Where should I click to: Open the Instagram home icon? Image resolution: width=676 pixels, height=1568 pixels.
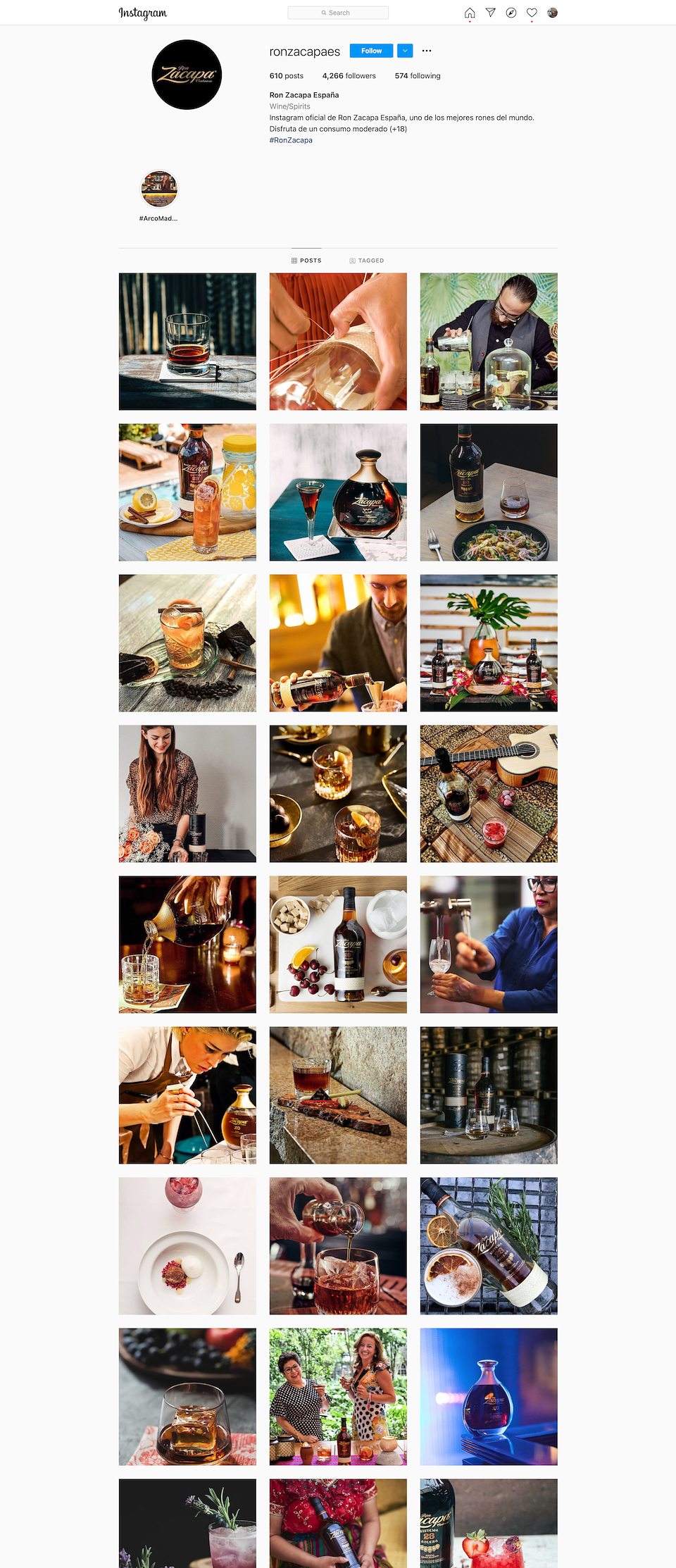point(470,13)
